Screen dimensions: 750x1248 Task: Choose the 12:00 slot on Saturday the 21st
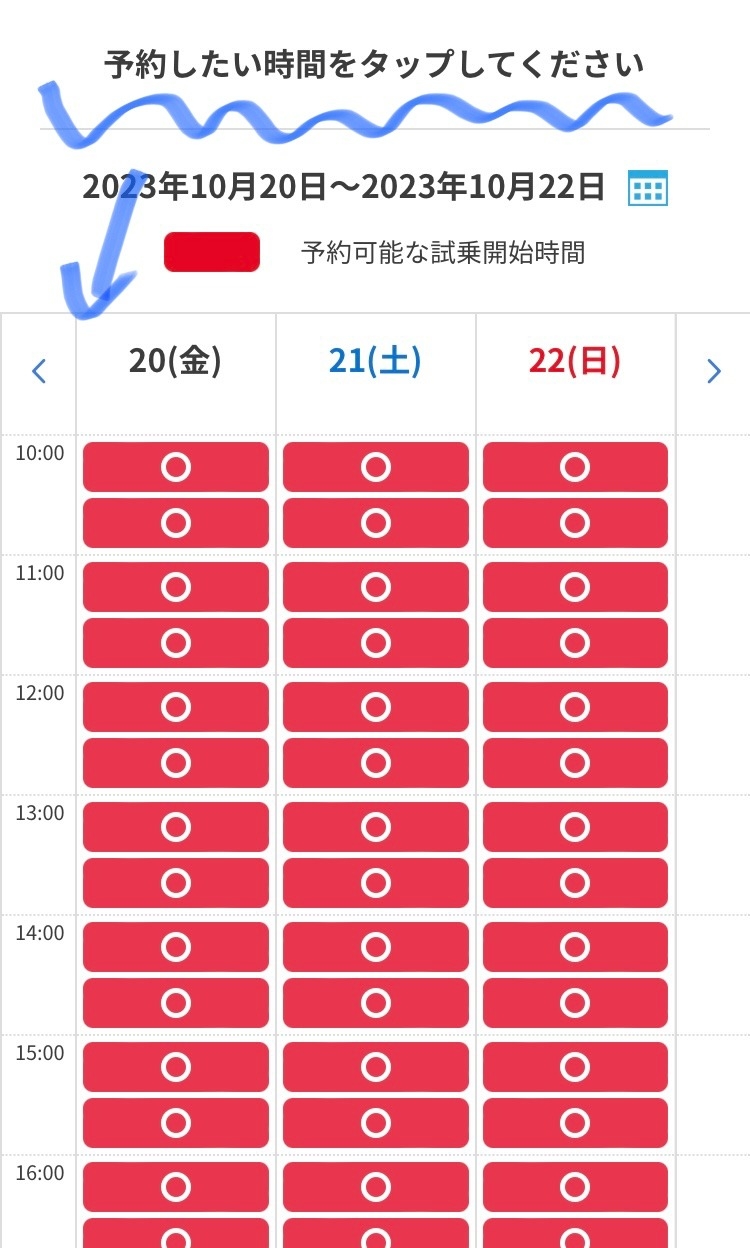pyautogui.click(x=376, y=707)
